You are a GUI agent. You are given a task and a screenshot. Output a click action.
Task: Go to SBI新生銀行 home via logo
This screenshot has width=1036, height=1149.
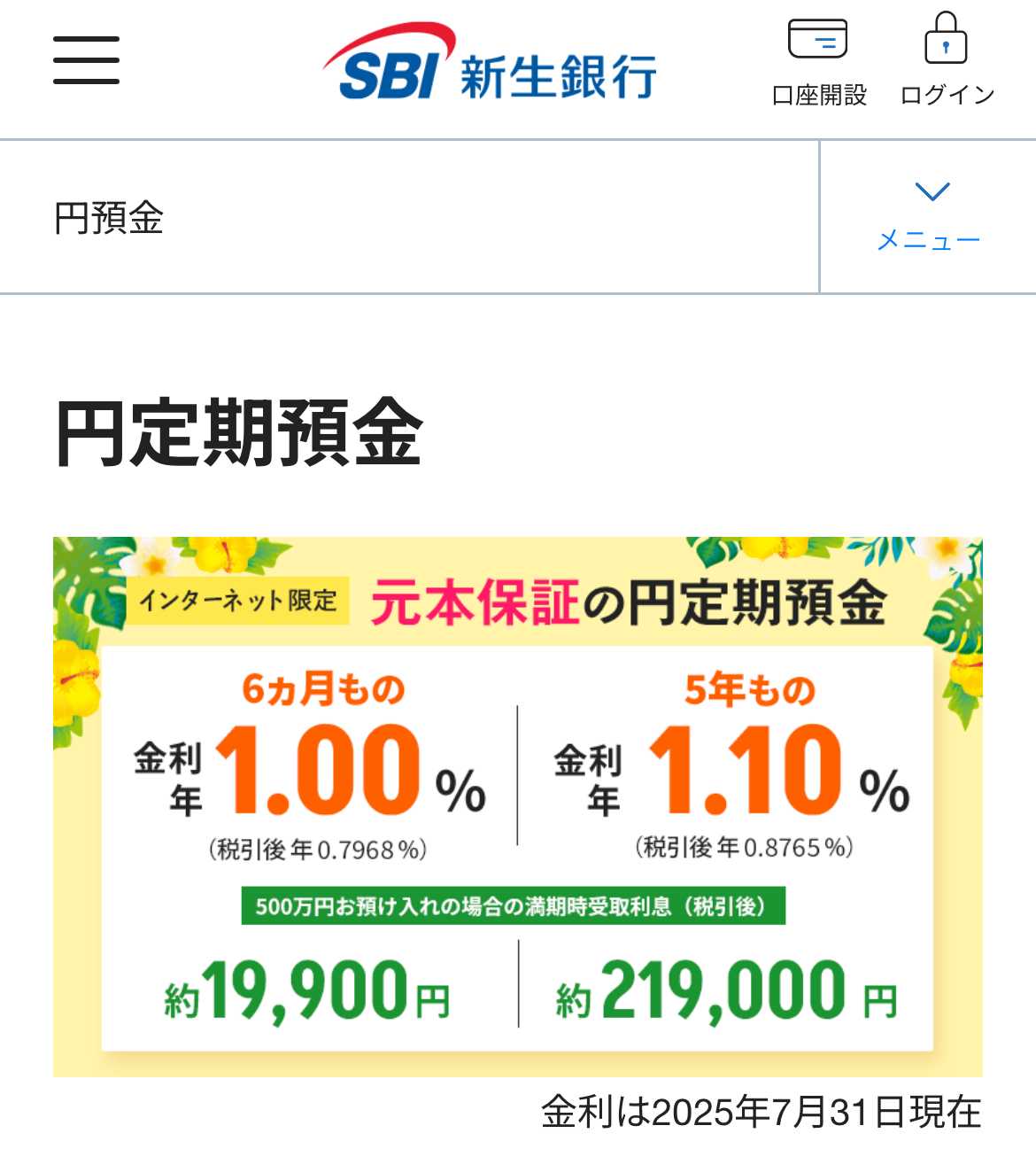pos(490,64)
